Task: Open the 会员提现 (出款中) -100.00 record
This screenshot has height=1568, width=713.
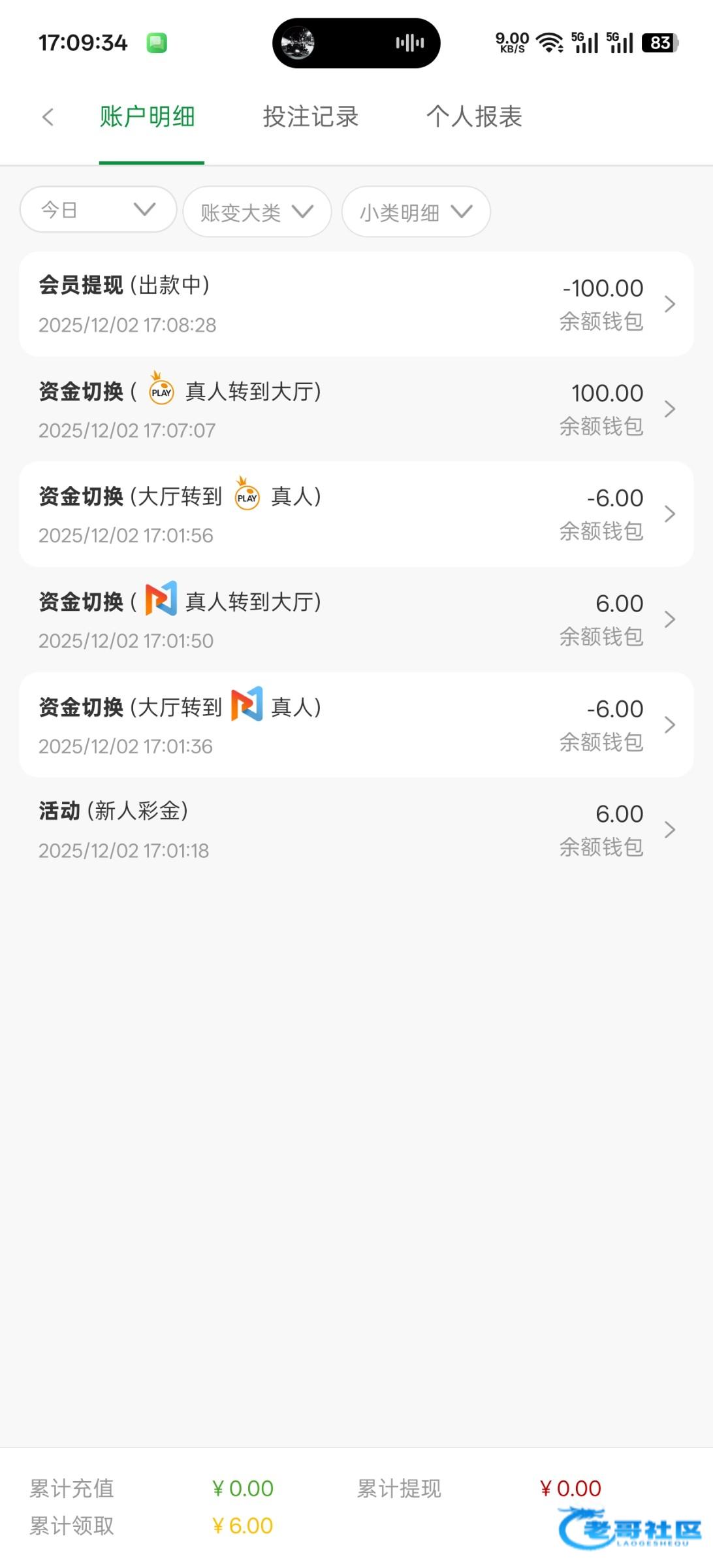Action: point(356,304)
